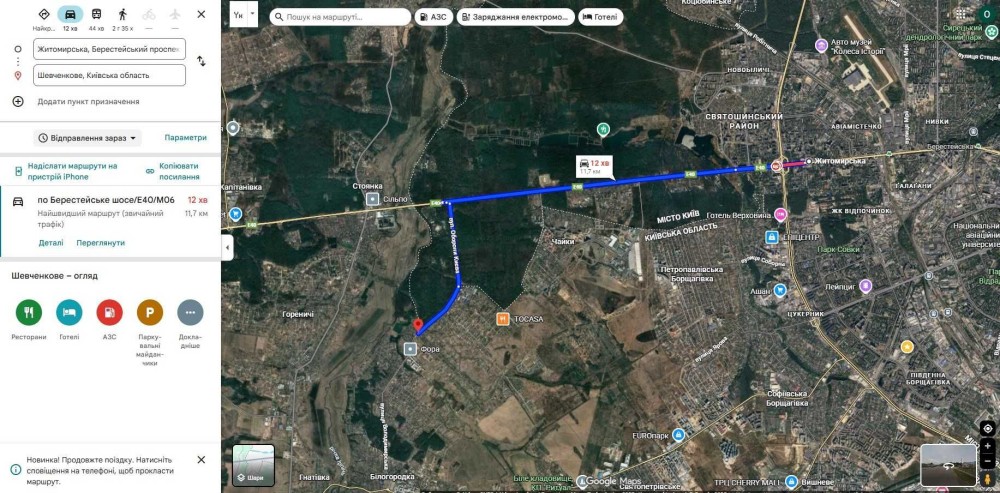
Task: Tap the Готелі chip on map
Action: pos(600,17)
